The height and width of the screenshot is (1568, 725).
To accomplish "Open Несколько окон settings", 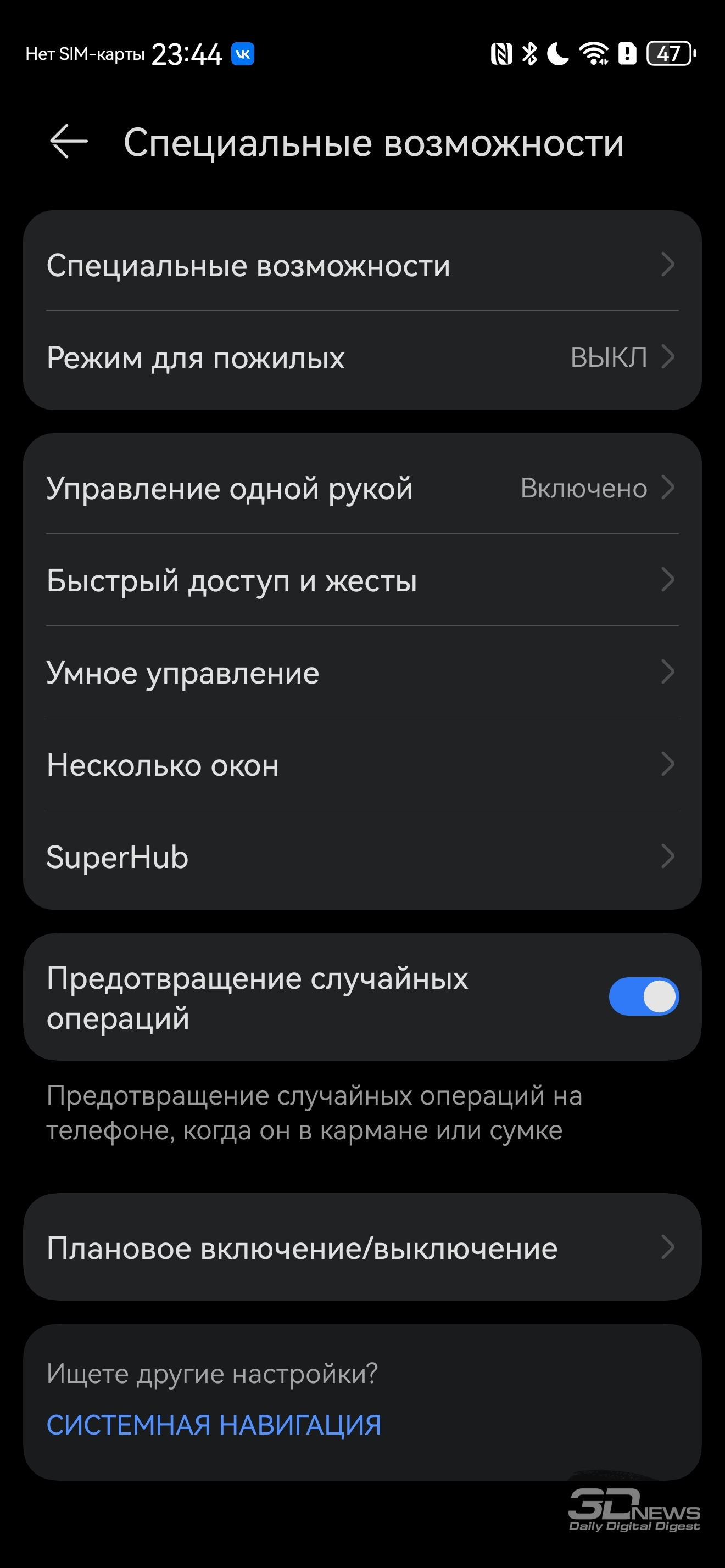I will coord(362,765).
